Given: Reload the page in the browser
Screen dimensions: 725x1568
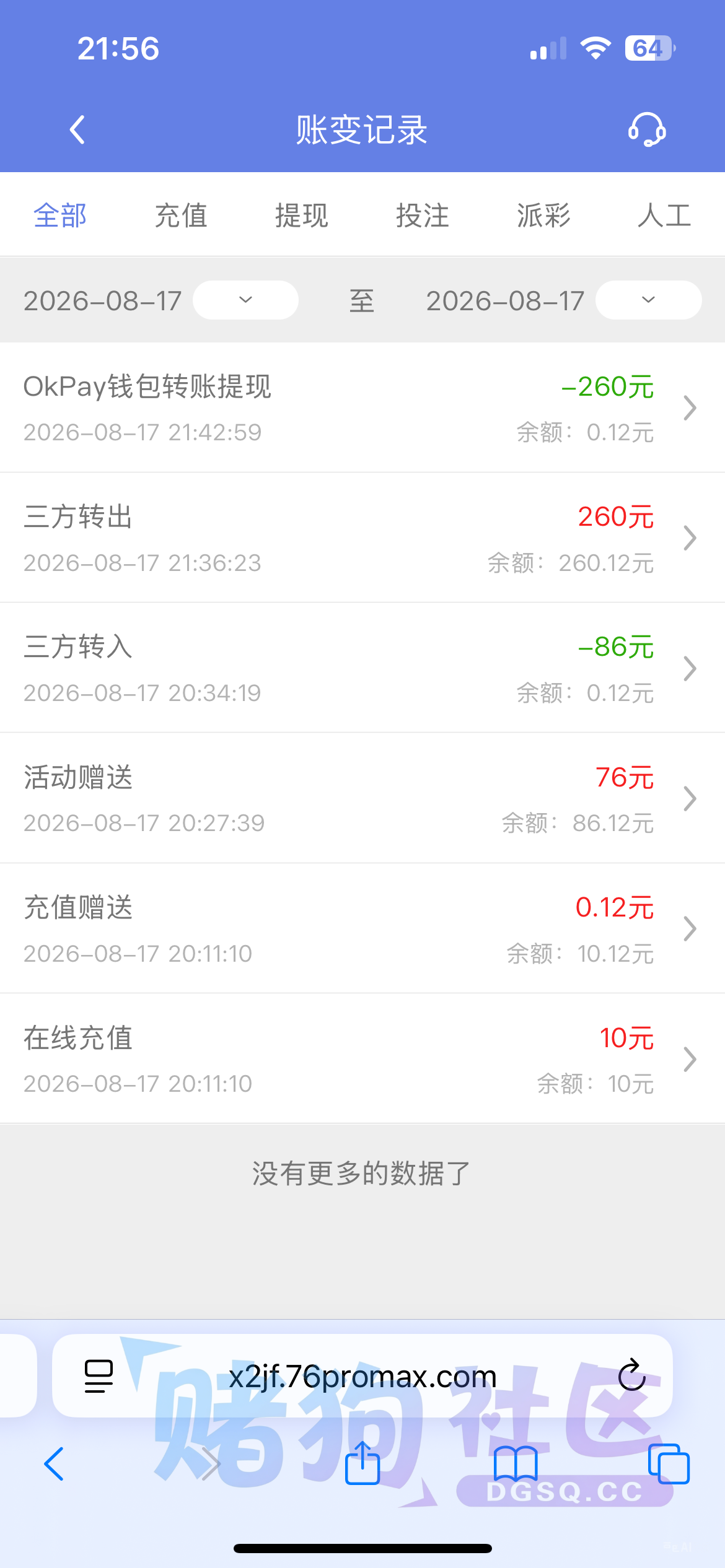Looking at the screenshot, I should pos(632,1375).
